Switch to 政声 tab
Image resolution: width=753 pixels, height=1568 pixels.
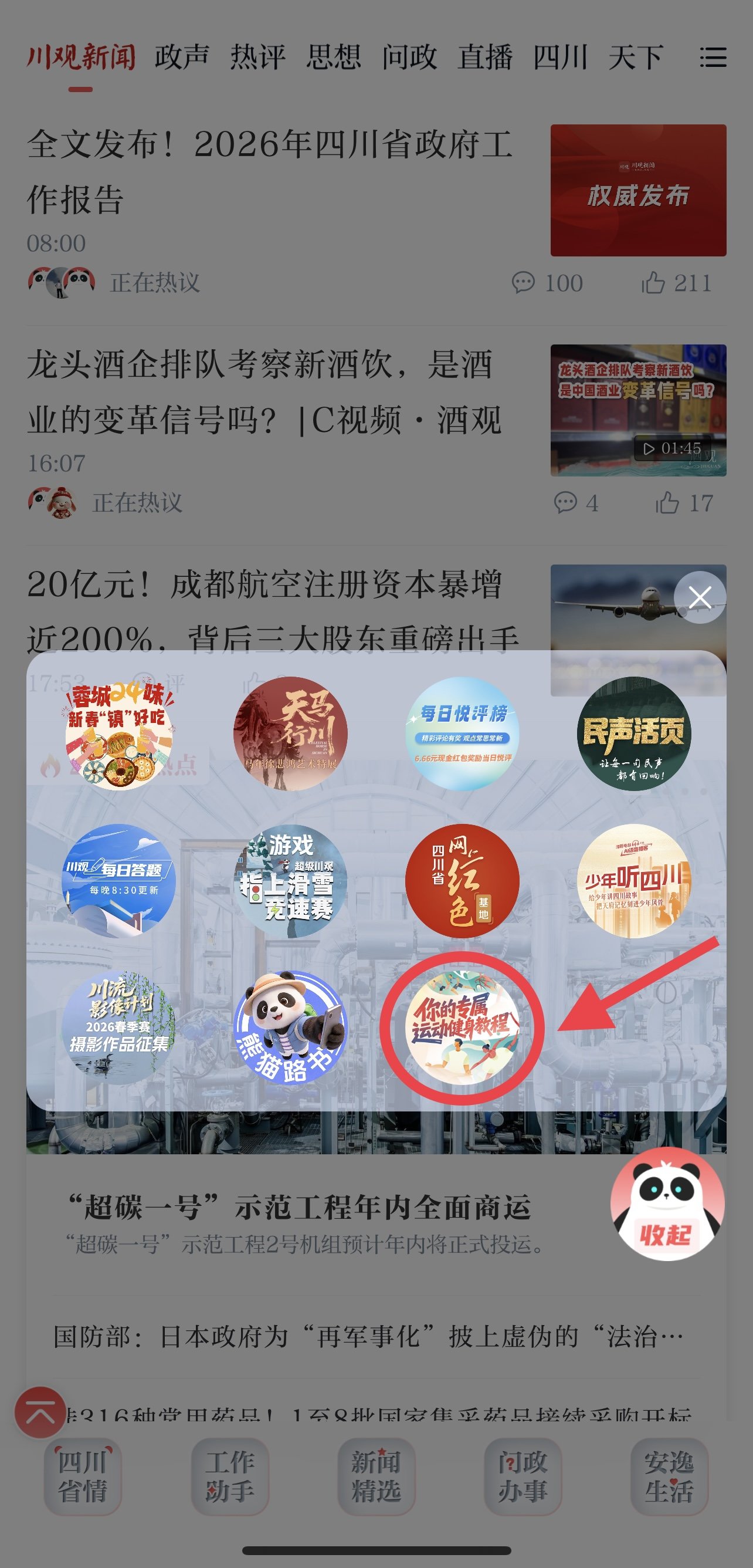coord(182,58)
